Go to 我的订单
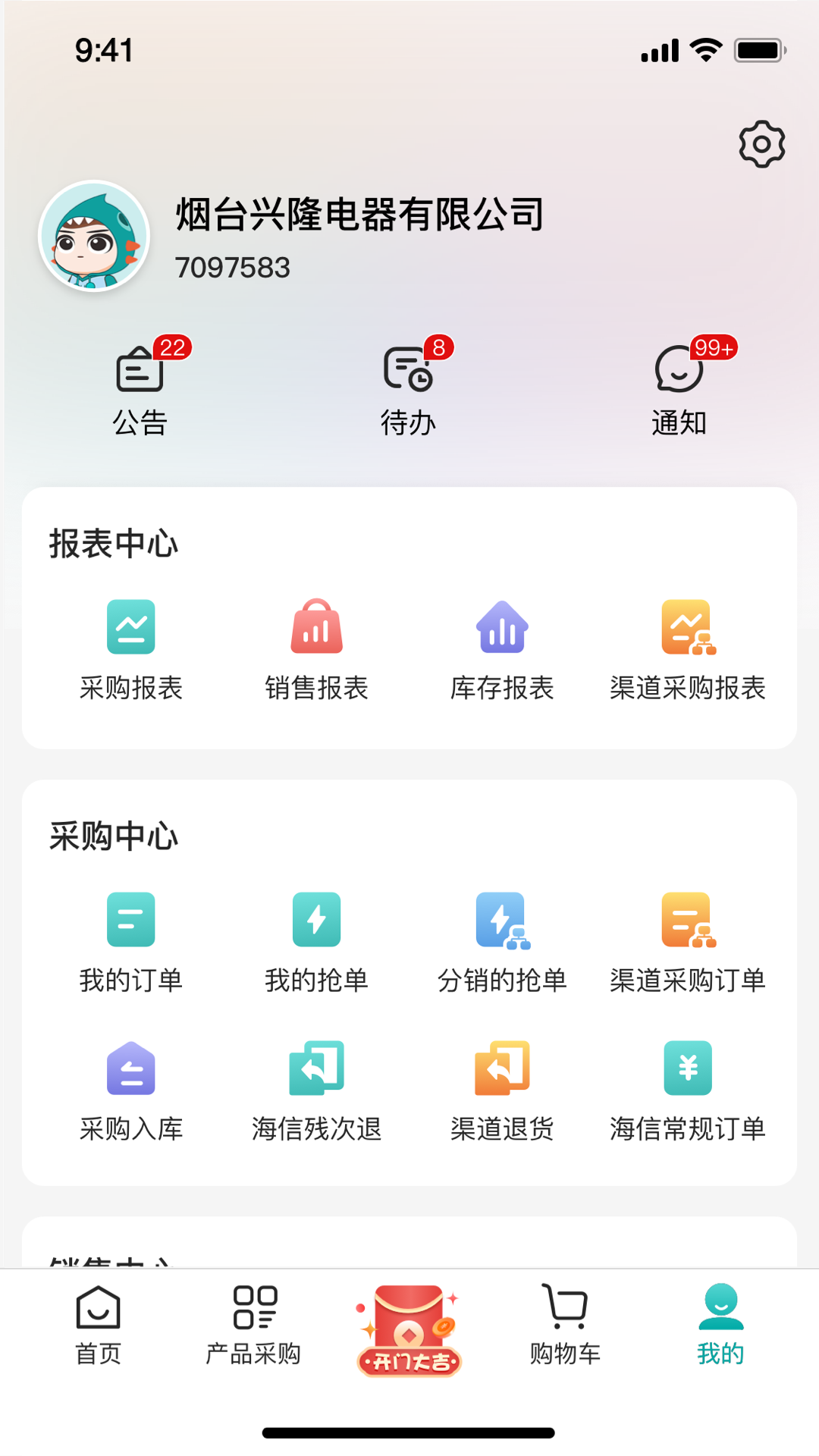Screen dimensions: 819x1456 131,942
